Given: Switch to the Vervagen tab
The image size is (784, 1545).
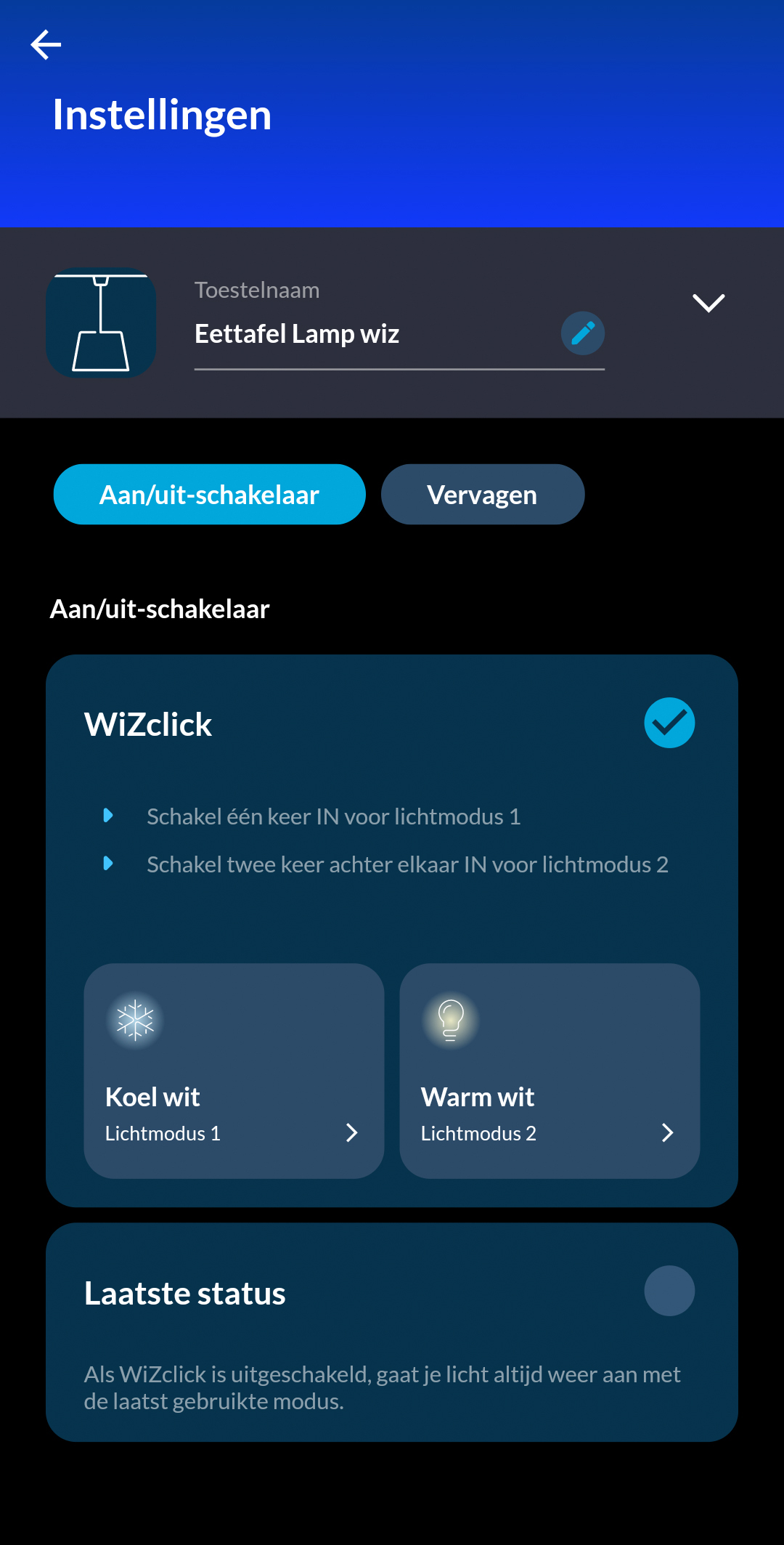Looking at the screenshot, I should (x=483, y=495).
